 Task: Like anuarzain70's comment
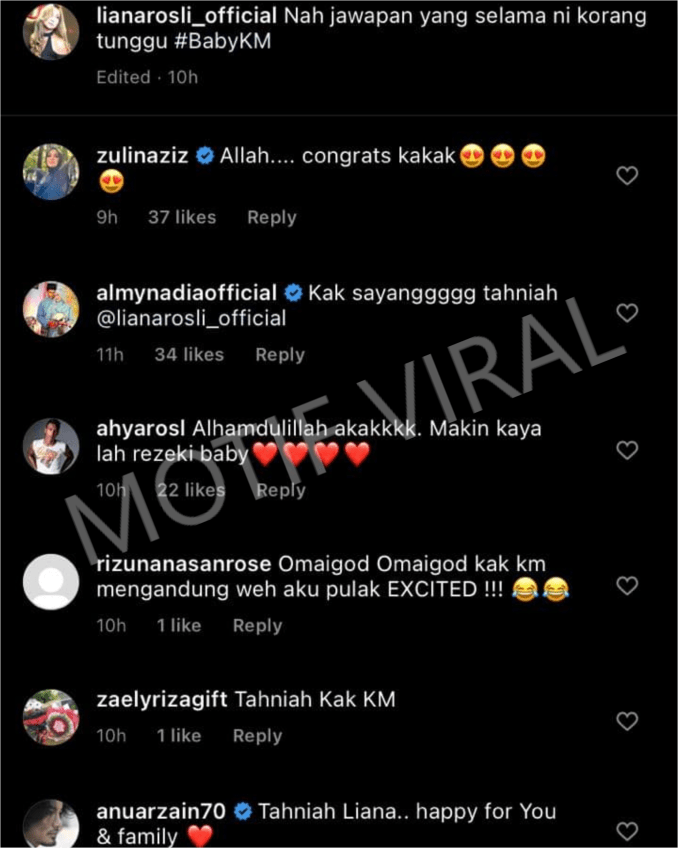tap(627, 830)
